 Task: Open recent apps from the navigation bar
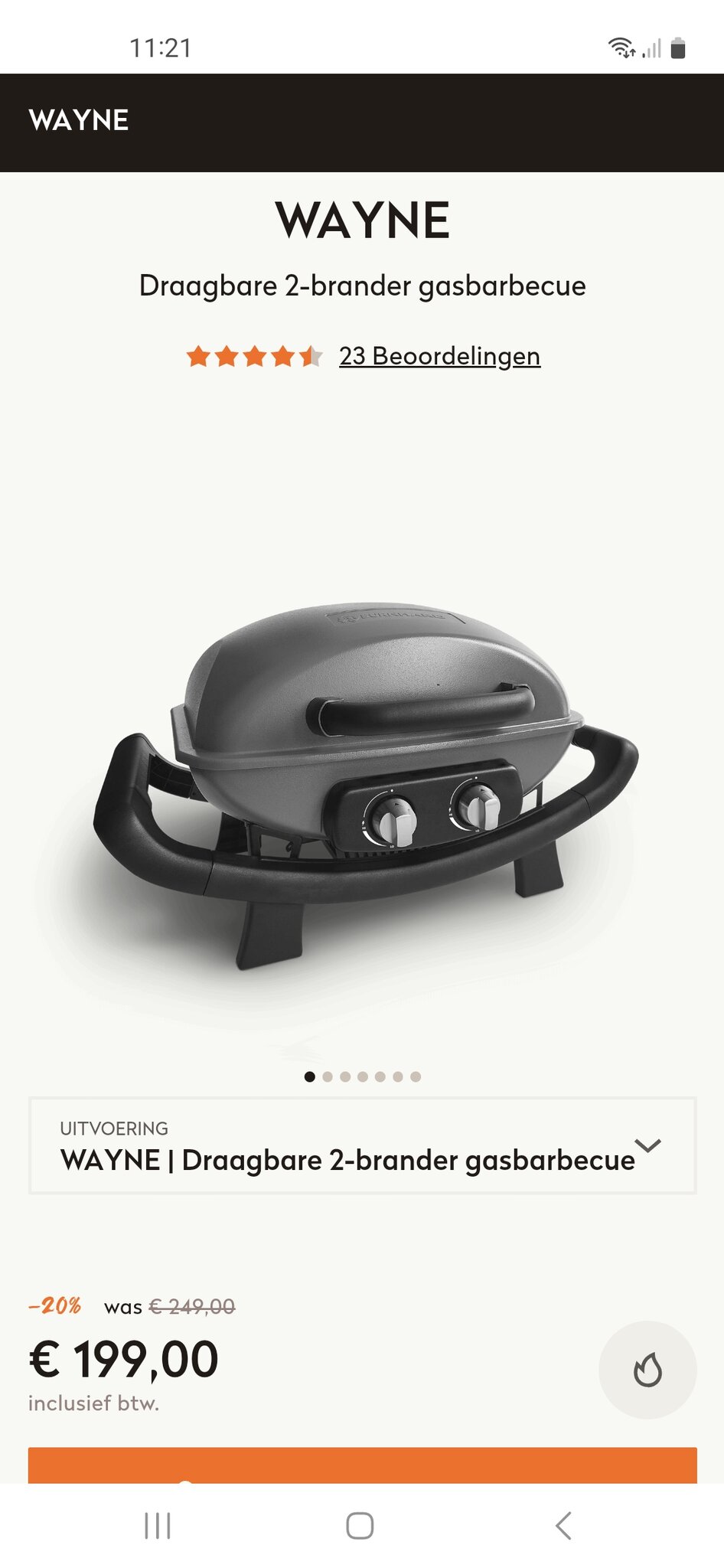pos(158,1525)
